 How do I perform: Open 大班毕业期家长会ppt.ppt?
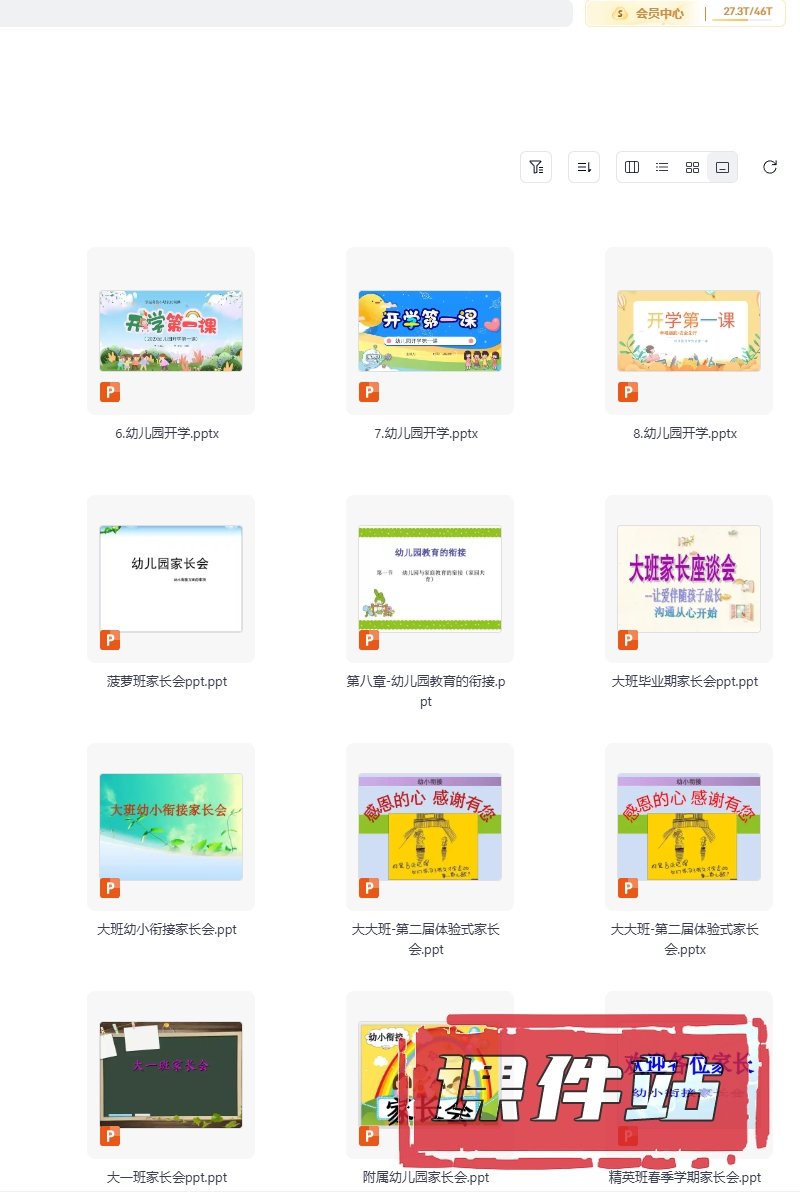(689, 579)
